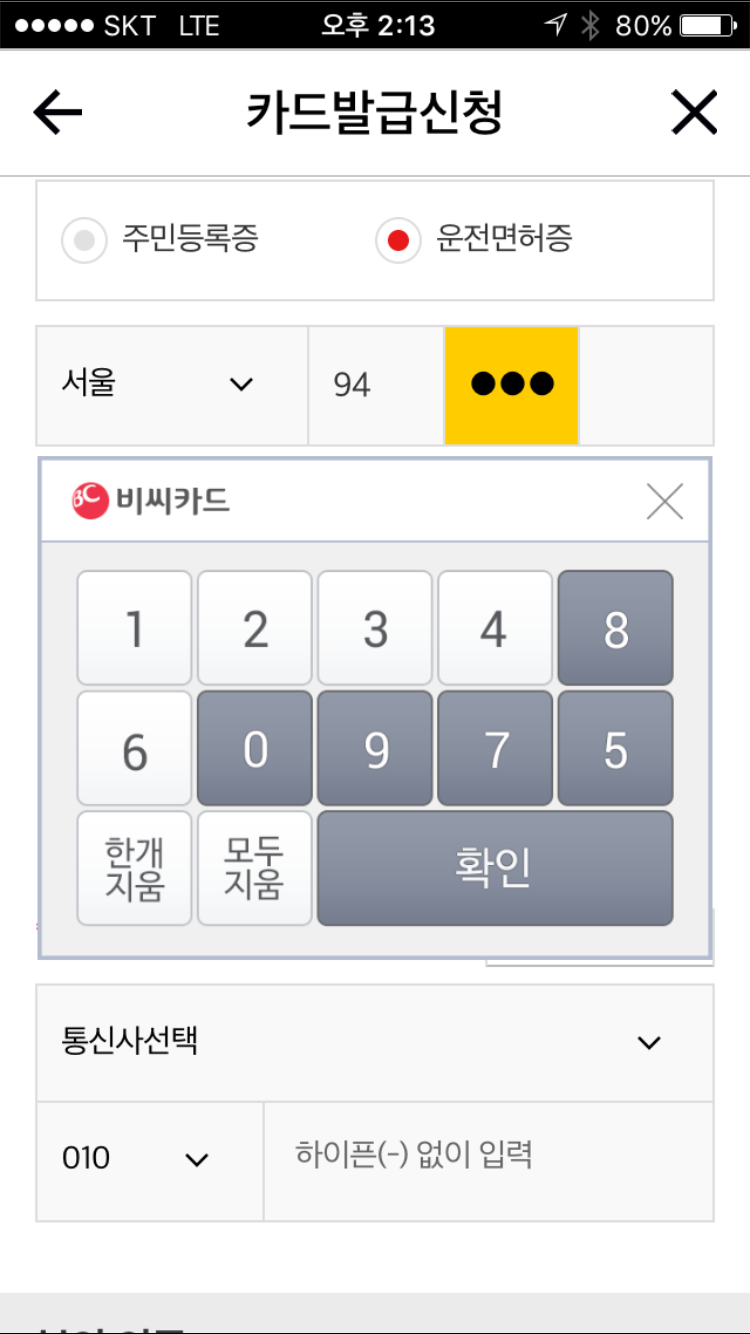Tap the 하이픈(-) 없이 입력 phone field

pyautogui.click(x=488, y=1157)
